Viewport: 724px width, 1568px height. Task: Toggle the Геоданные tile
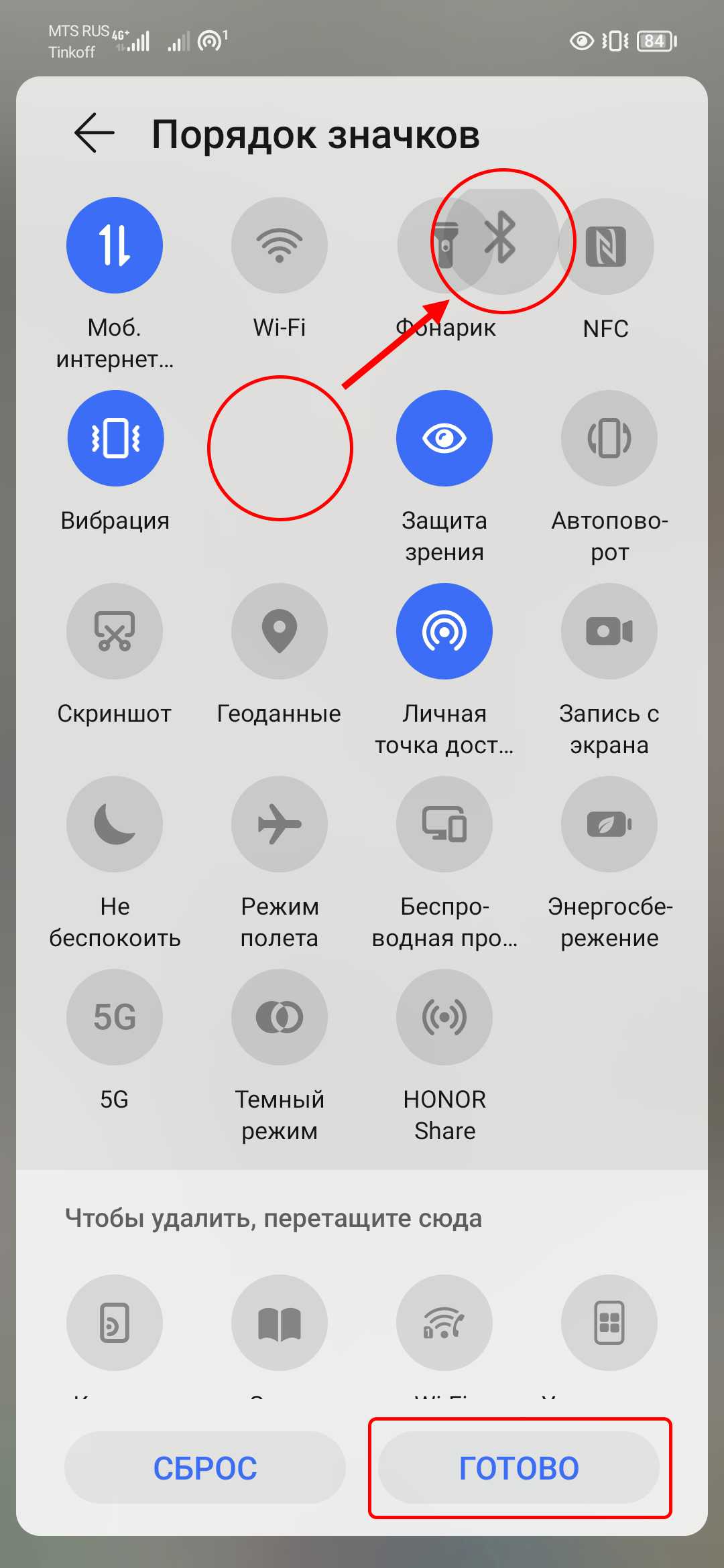tap(280, 631)
